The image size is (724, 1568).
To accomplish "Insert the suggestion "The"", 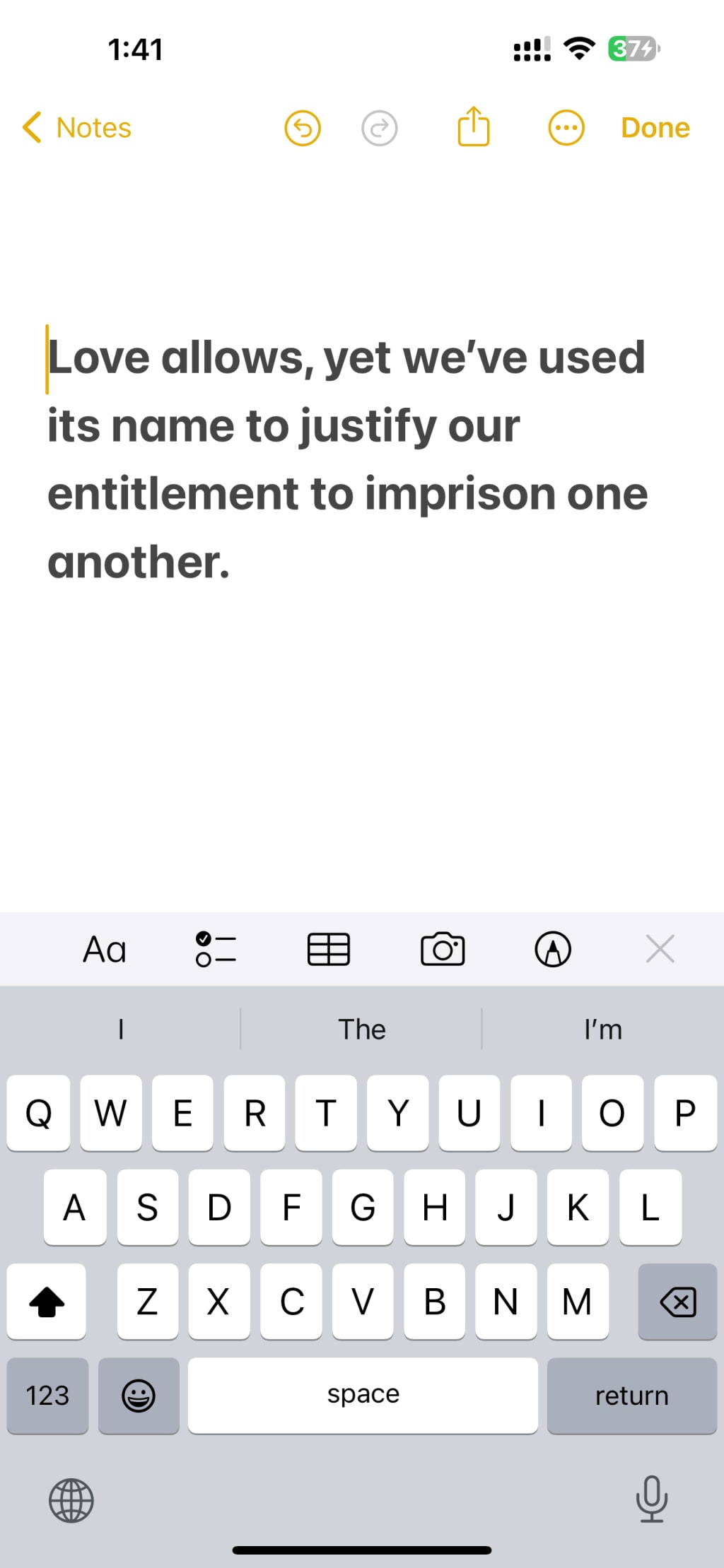I will (x=361, y=1030).
